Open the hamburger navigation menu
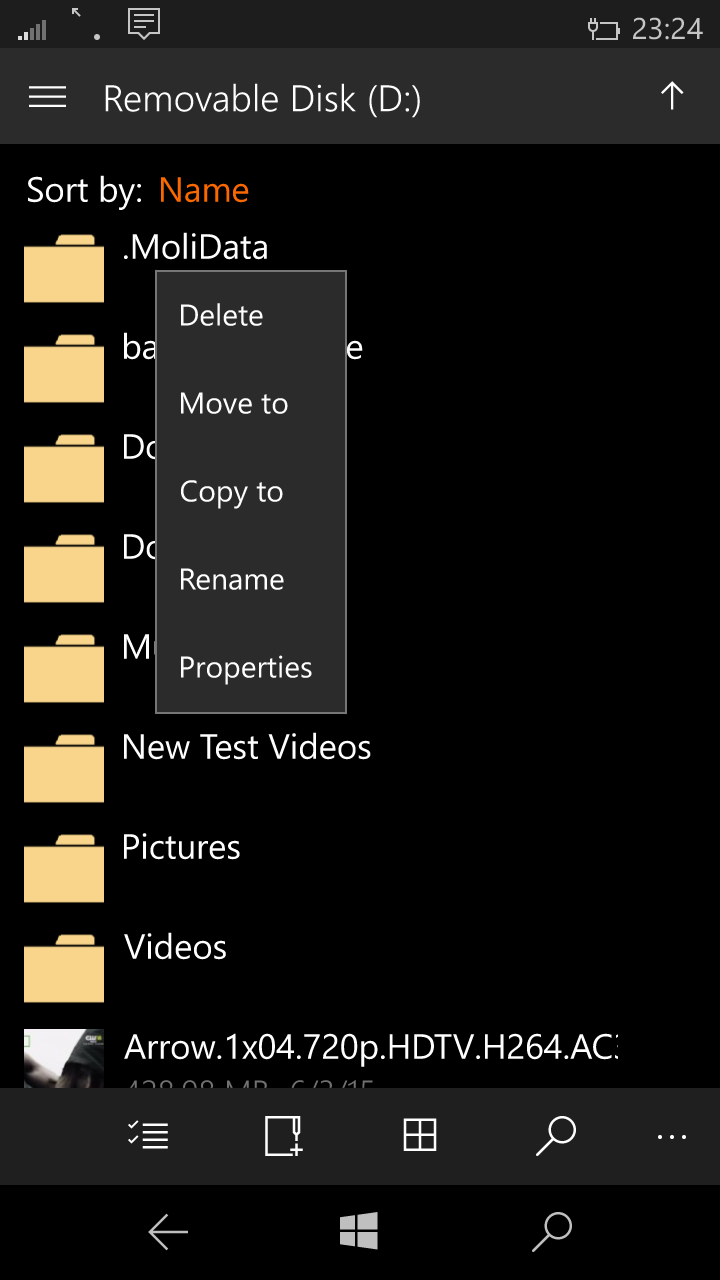 (47, 97)
